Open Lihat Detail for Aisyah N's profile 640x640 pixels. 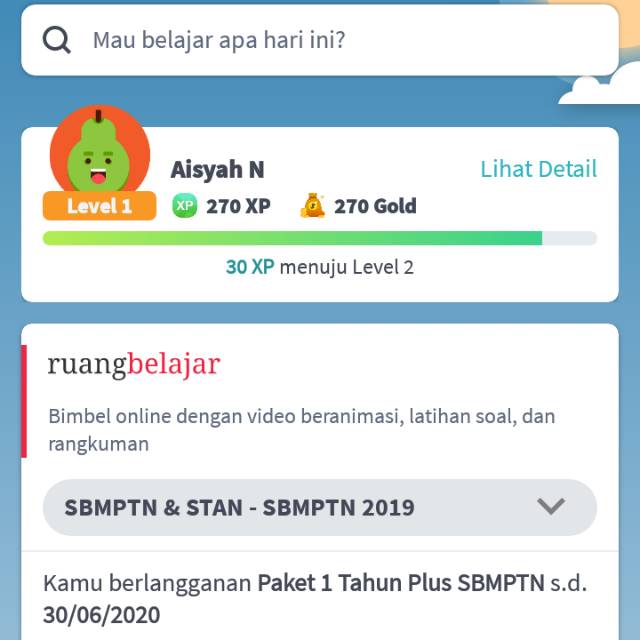coord(538,169)
